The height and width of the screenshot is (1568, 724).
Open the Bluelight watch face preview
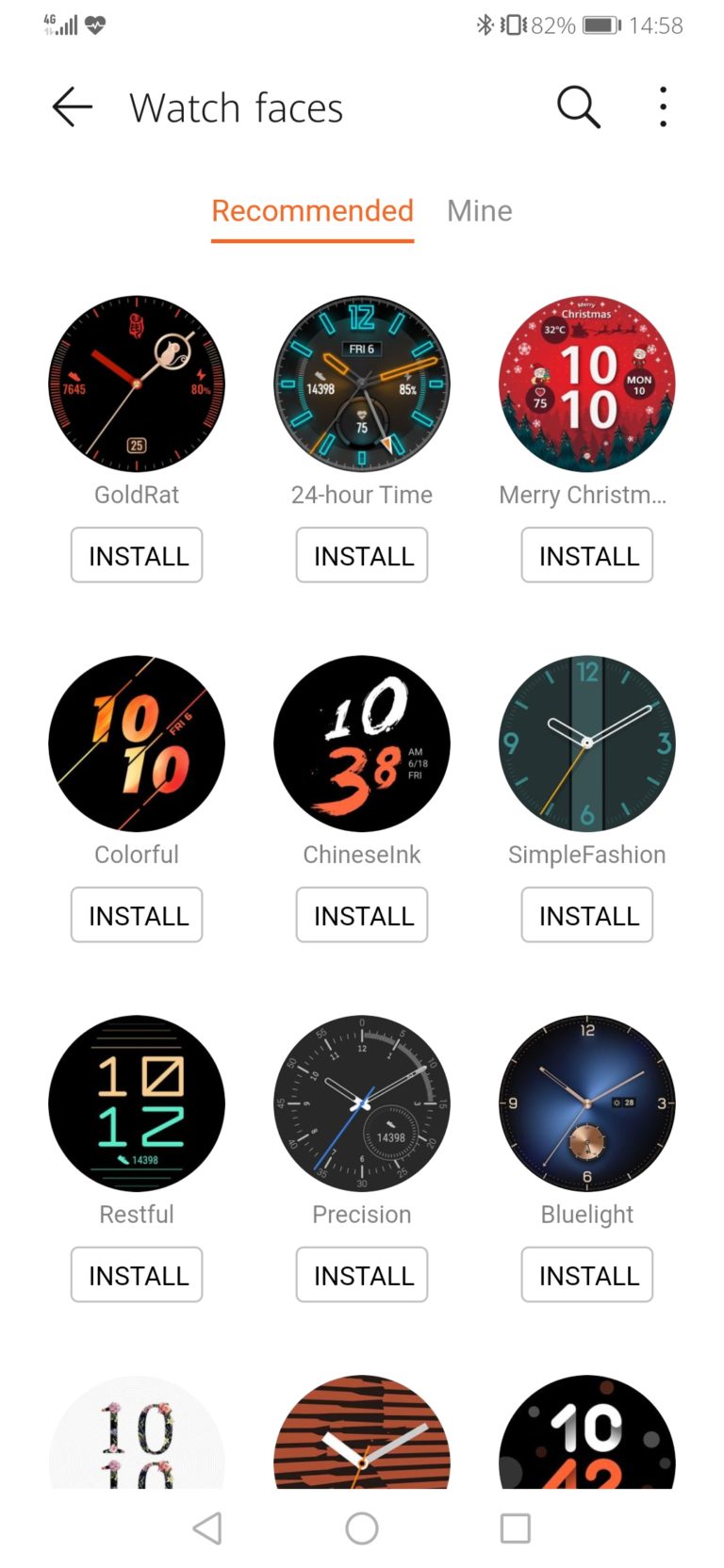coord(586,1103)
